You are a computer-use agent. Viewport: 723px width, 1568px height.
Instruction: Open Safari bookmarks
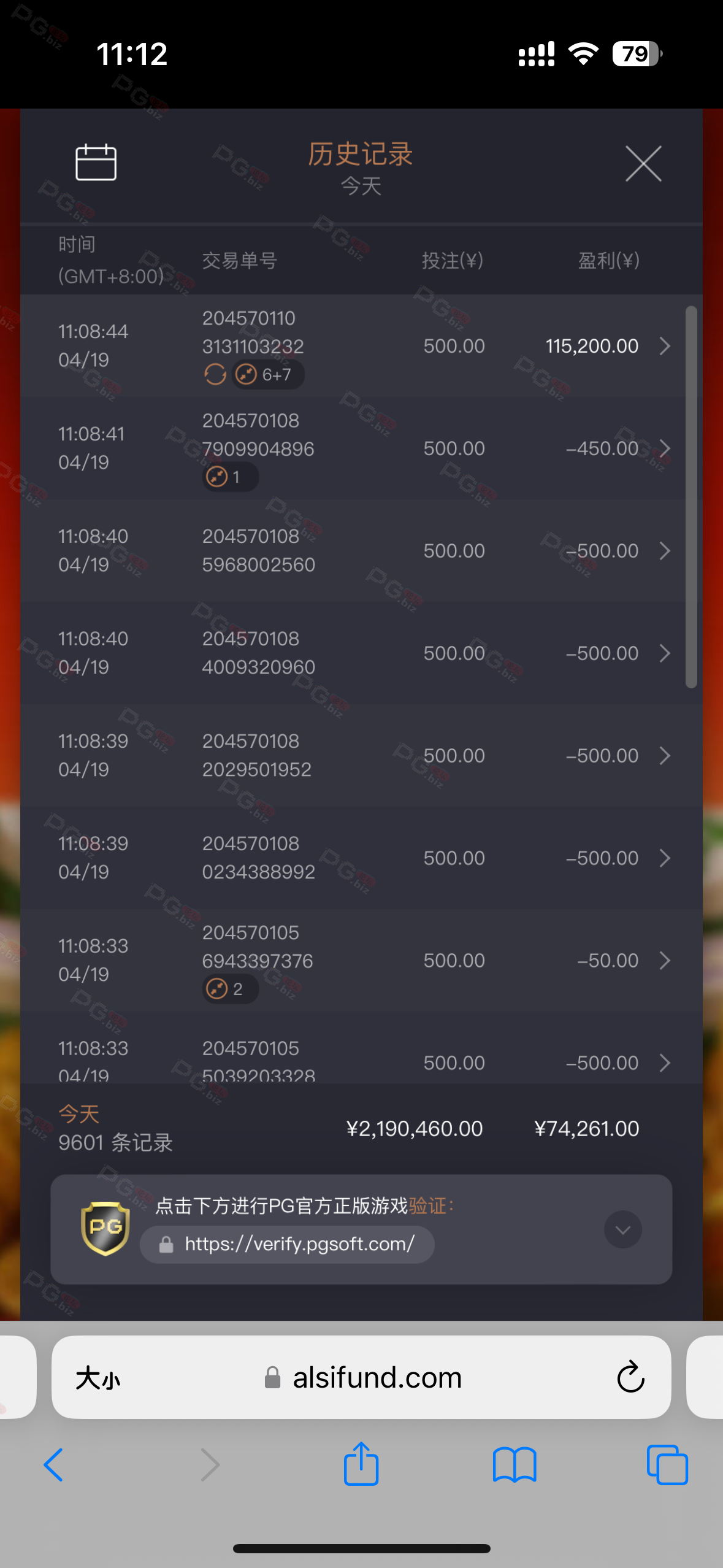tap(514, 1465)
